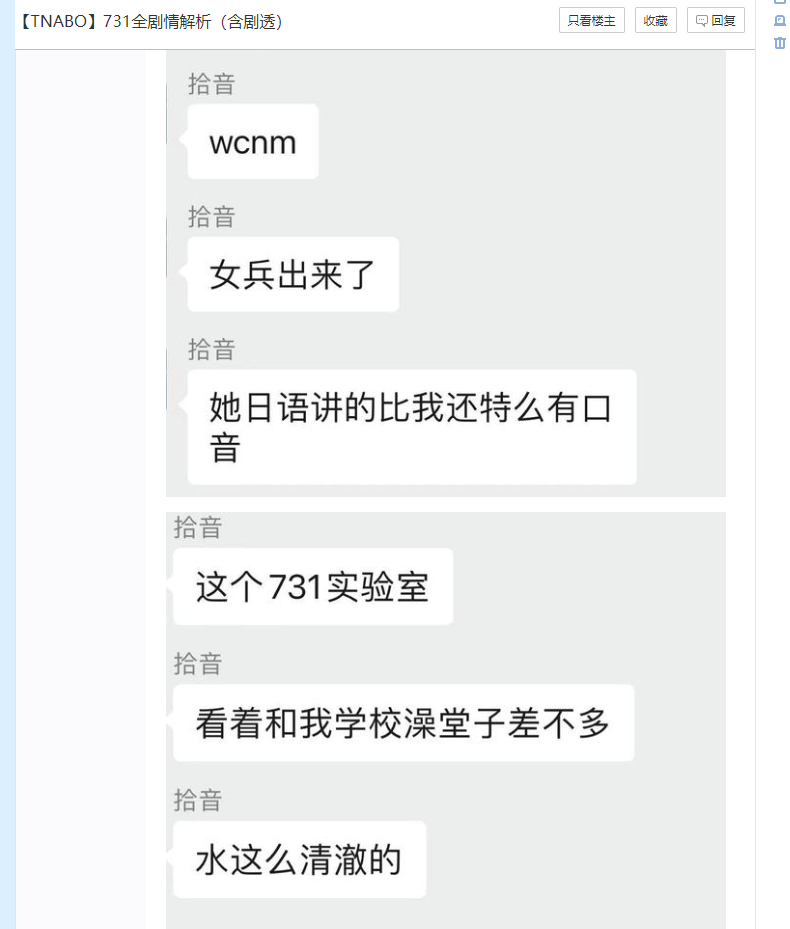790x929 pixels.
Task: Reply to the thread via 回复
Action: pyautogui.click(x=715, y=21)
